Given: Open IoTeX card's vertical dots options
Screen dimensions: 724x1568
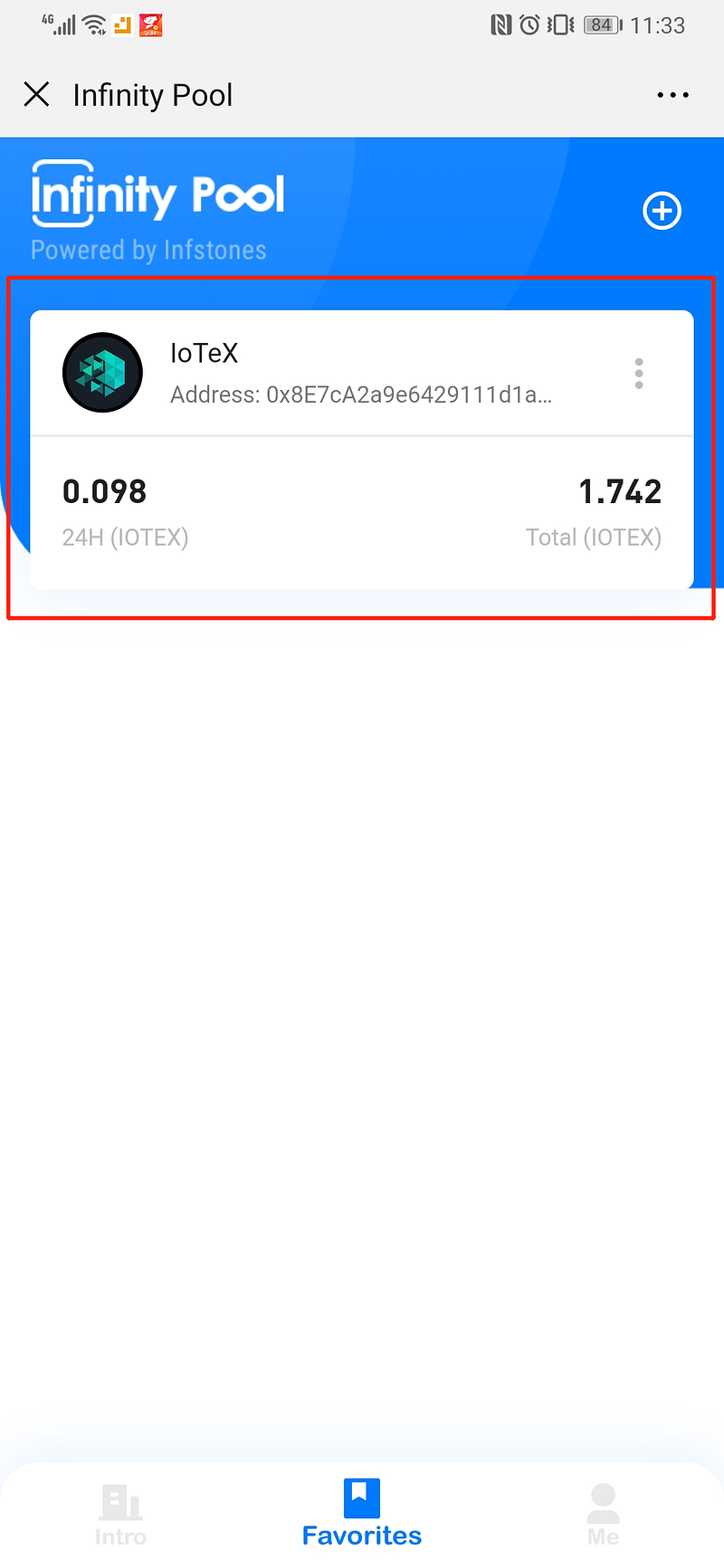Looking at the screenshot, I should coord(639,373).
